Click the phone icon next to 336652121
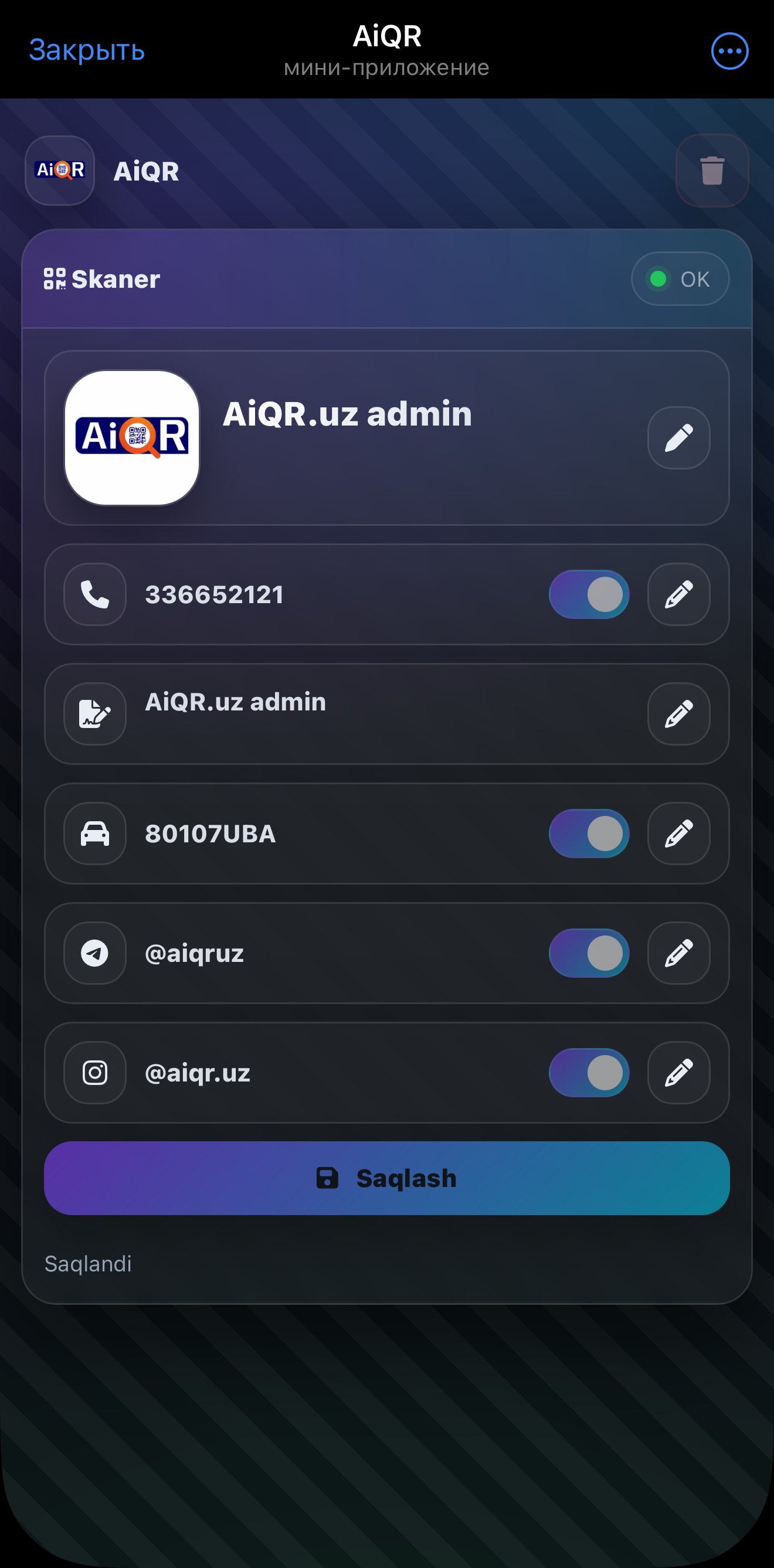The image size is (774, 1568). click(x=94, y=594)
